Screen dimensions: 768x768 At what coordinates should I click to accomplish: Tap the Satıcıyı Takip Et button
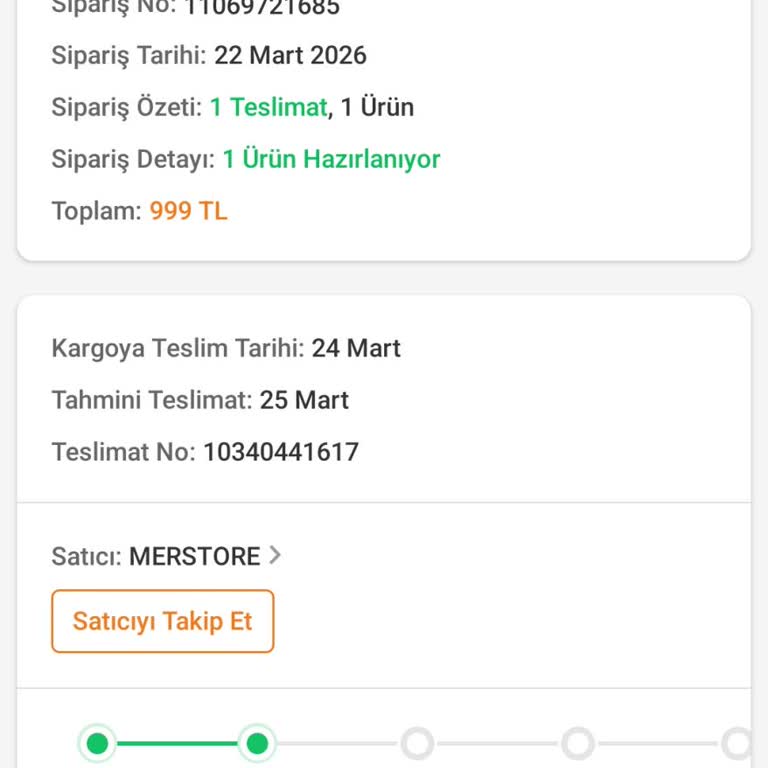[163, 621]
